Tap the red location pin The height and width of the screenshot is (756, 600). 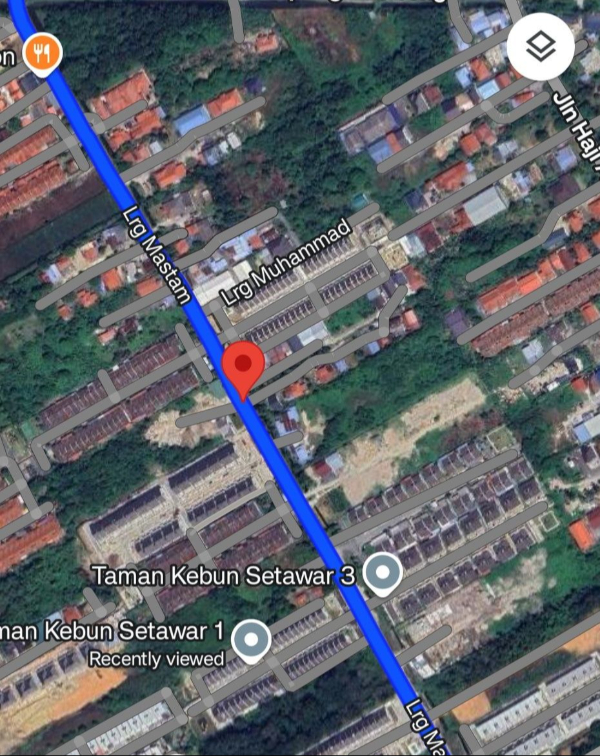pos(242,366)
